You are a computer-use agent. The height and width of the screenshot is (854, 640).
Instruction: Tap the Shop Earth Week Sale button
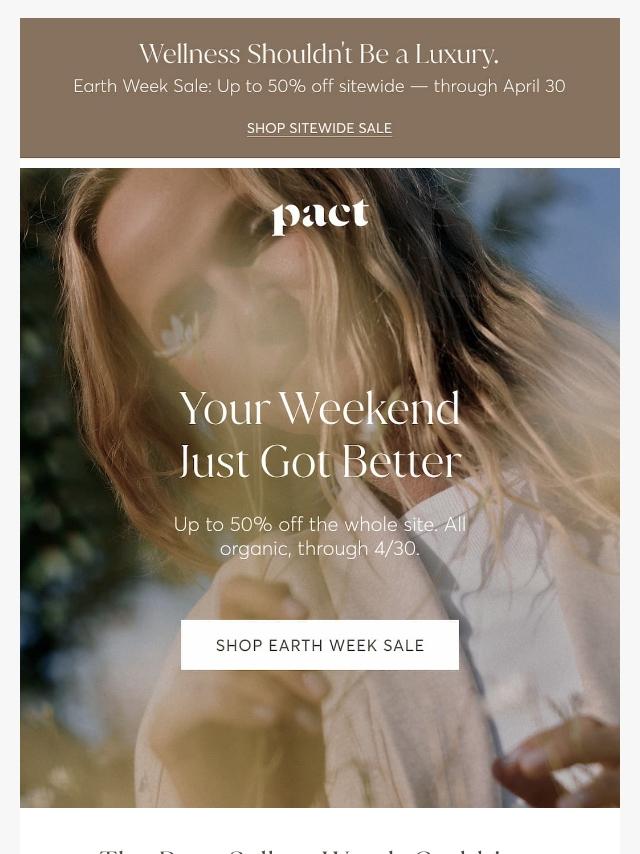320,645
